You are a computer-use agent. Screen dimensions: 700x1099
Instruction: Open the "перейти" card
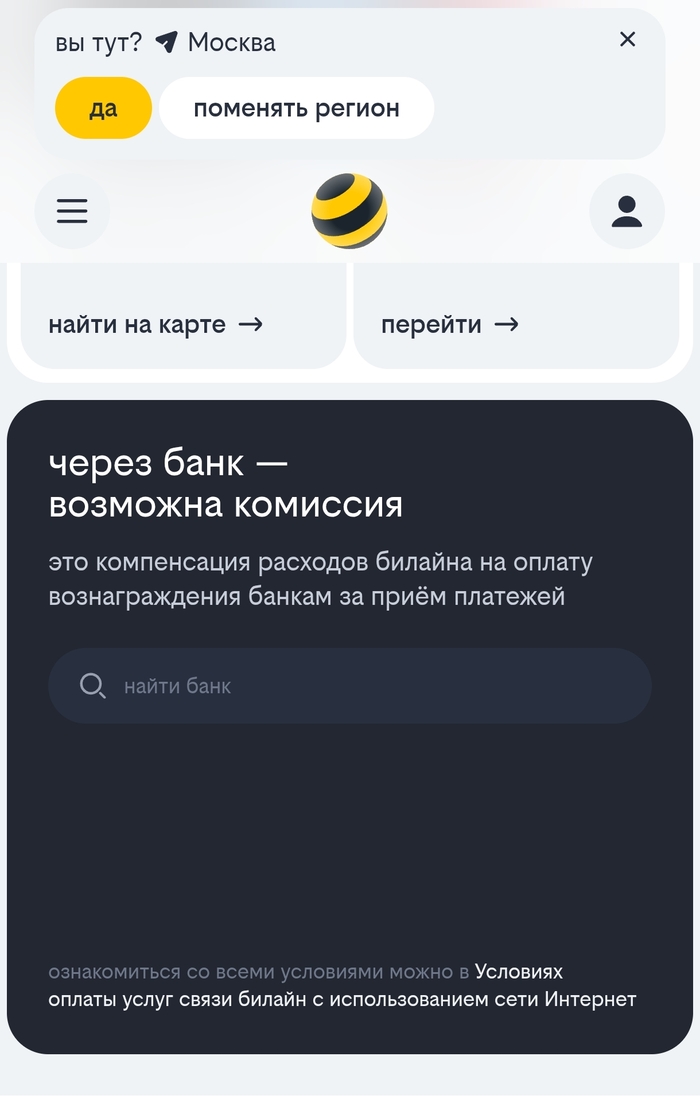tap(516, 317)
